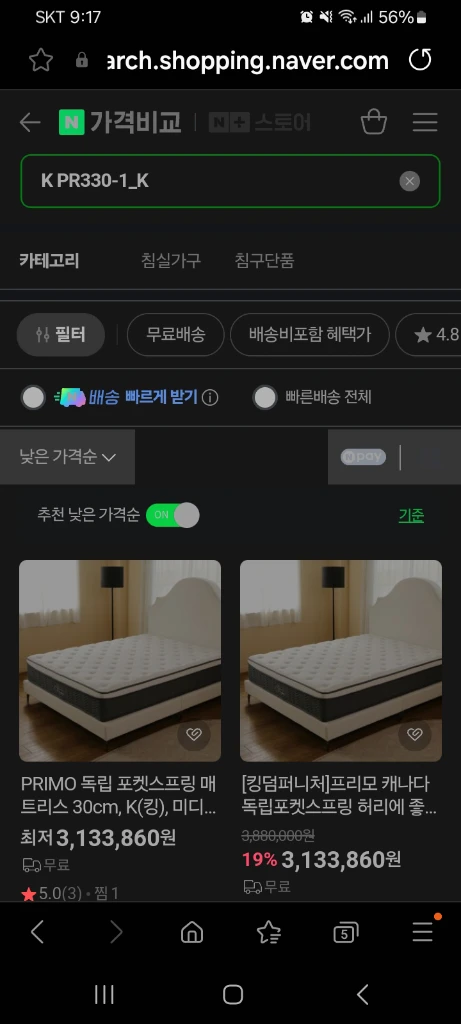Screen dimensions: 461x1024
Task: Apply the 무료배송 filter chip
Action: click(176, 334)
